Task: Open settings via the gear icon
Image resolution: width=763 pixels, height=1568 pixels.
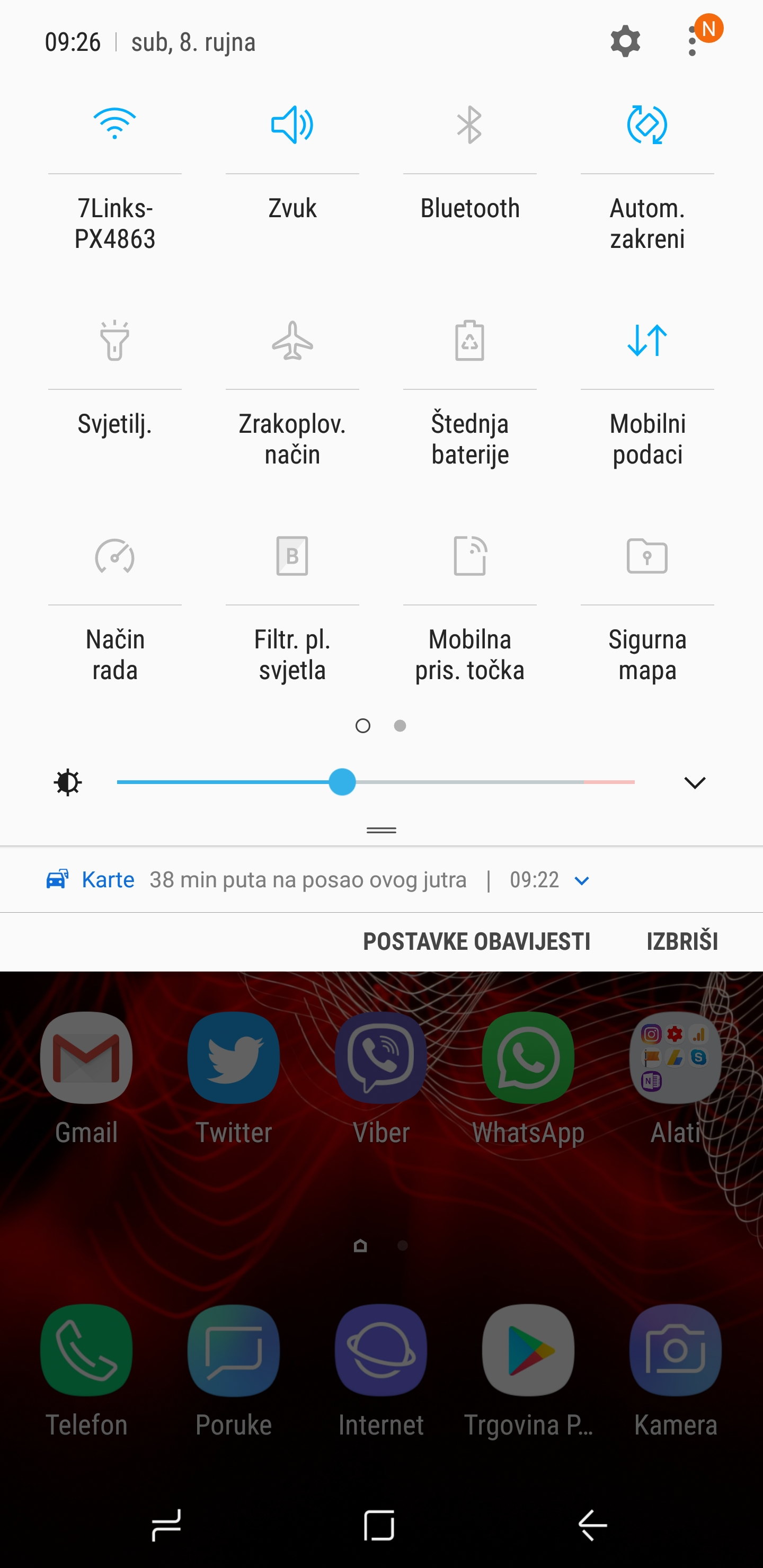Action: (625, 42)
